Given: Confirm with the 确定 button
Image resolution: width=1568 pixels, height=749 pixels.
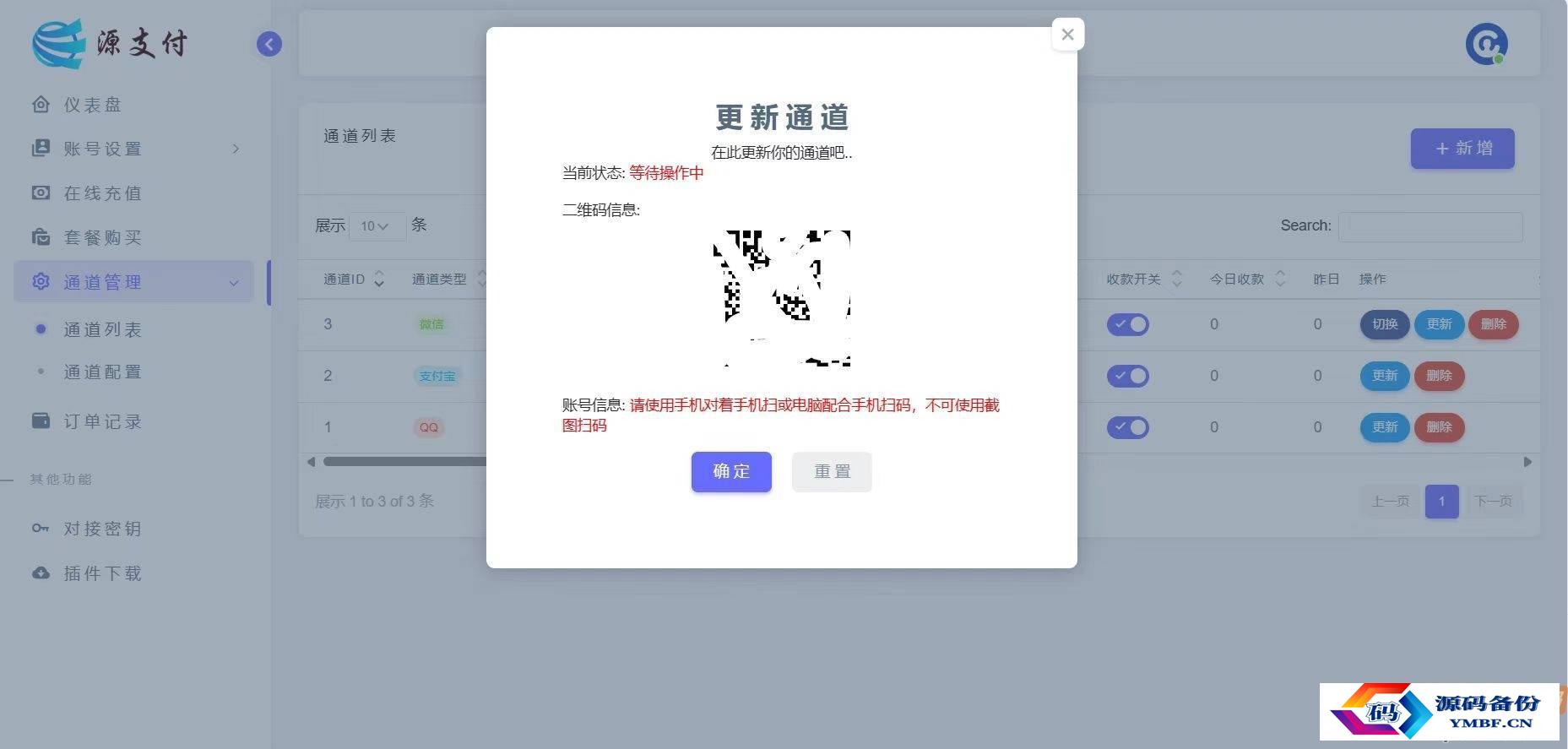Looking at the screenshot, I should coord(731,471).
